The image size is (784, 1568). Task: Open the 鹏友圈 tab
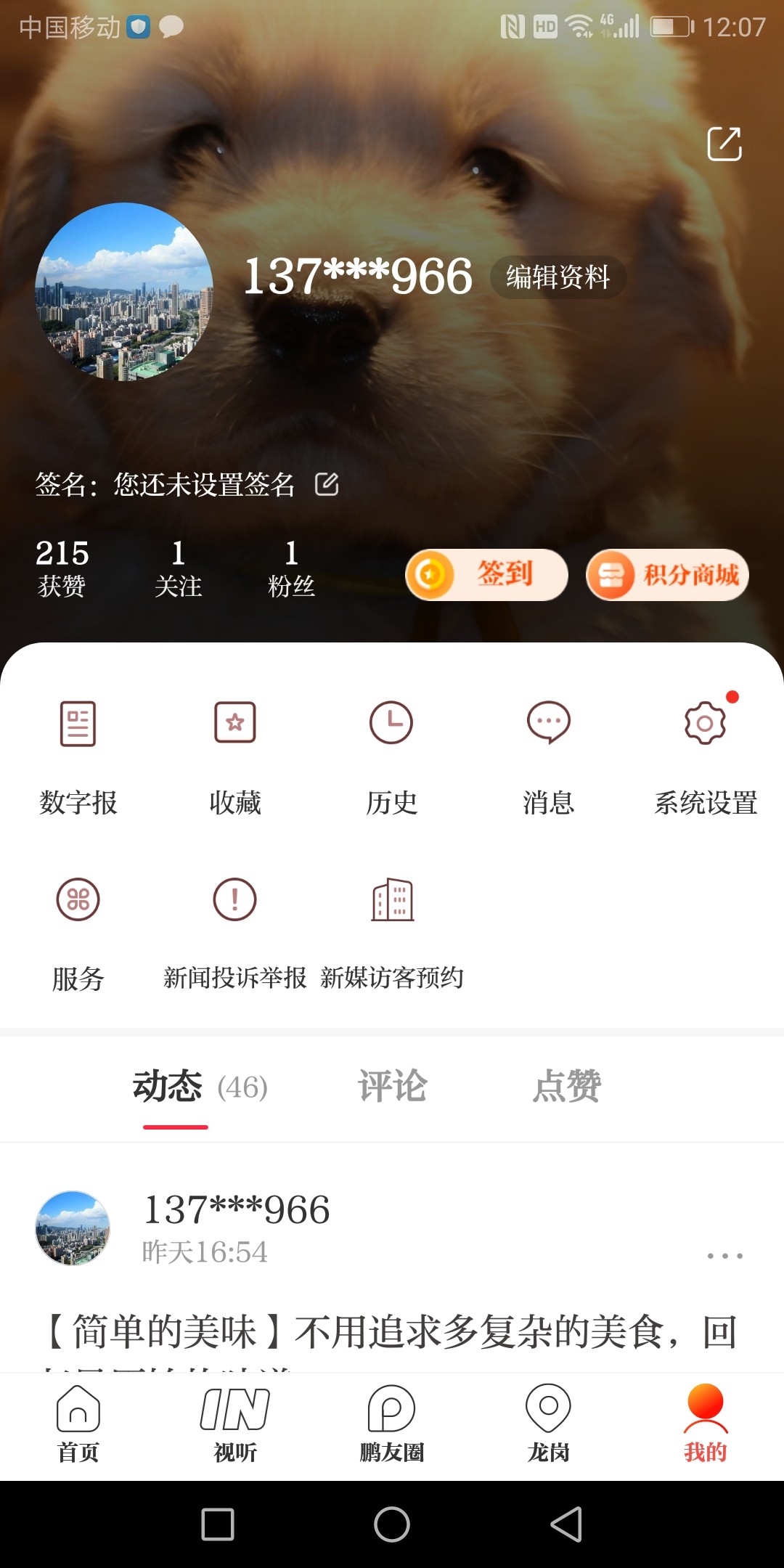[392, 1423]
